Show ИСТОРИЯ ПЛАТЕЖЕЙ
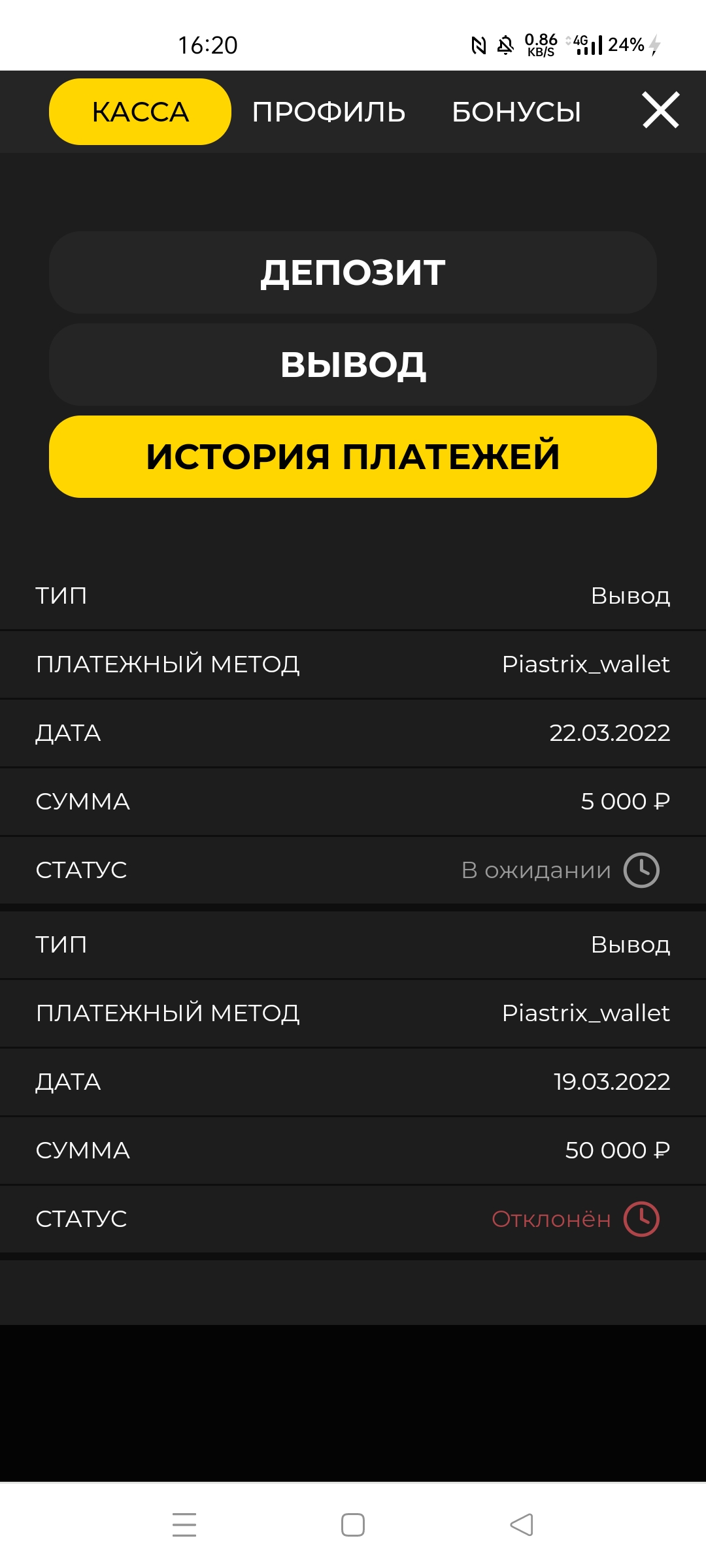 tap(353, 457)
